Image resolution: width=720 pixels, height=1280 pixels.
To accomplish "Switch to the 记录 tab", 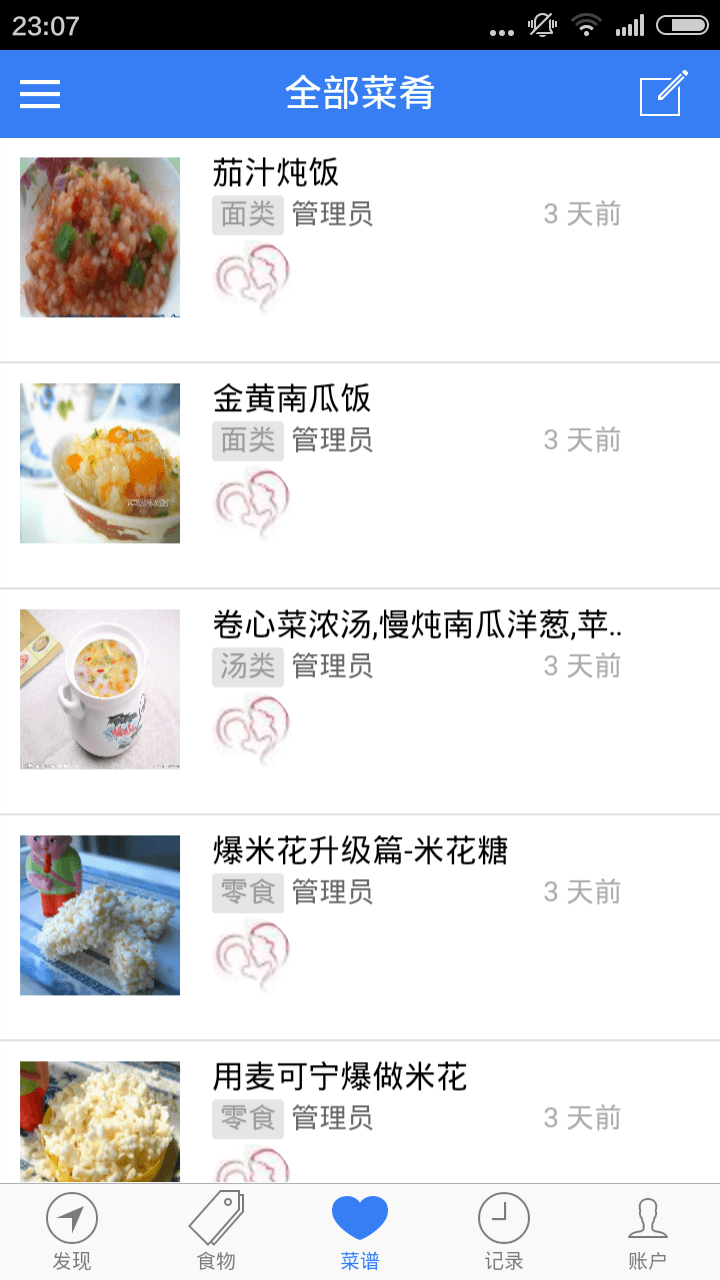I will pyautogui.click(x=504, y=1232).
